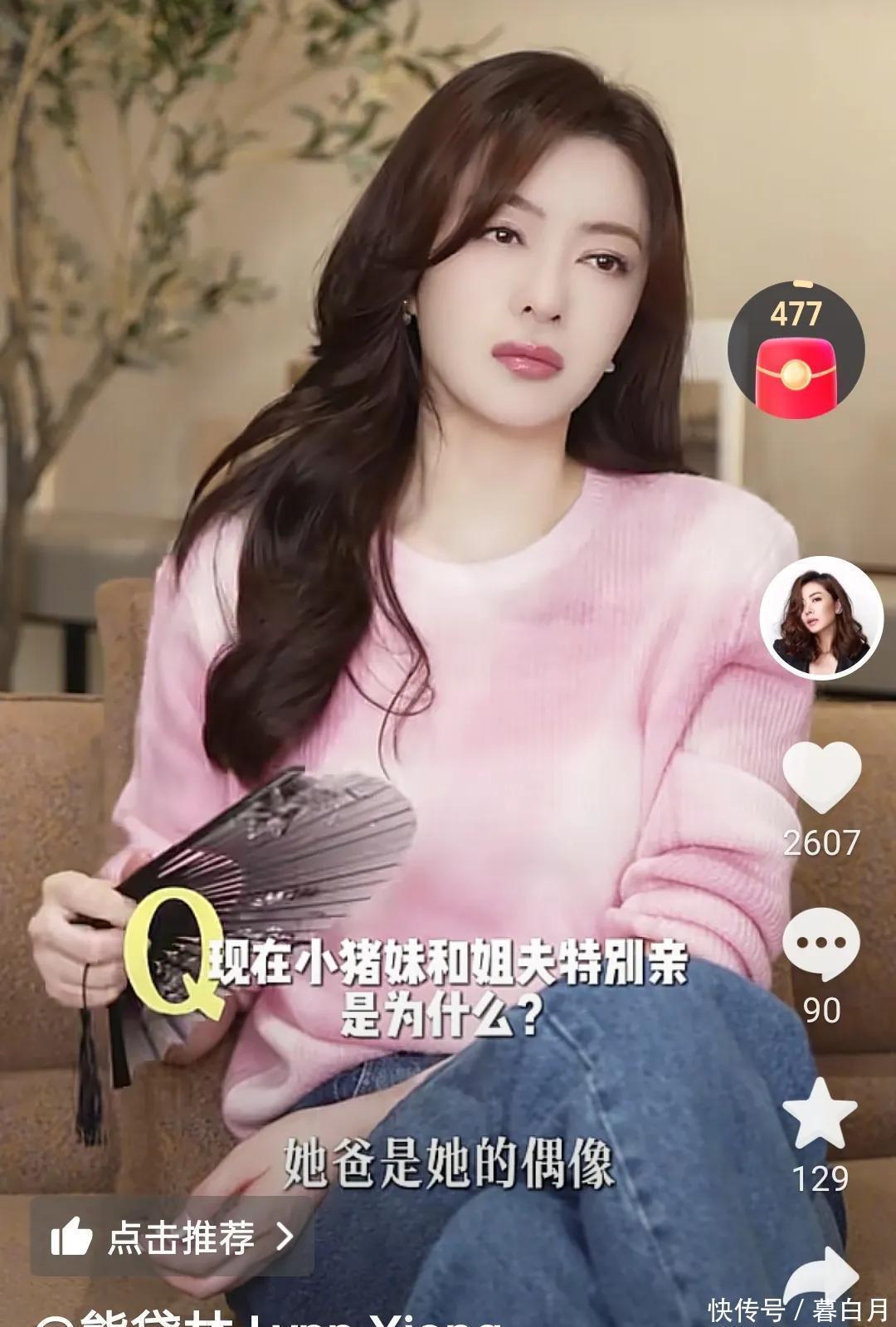Open the comments on this video

pyautogui.click(x=821, y=944)
